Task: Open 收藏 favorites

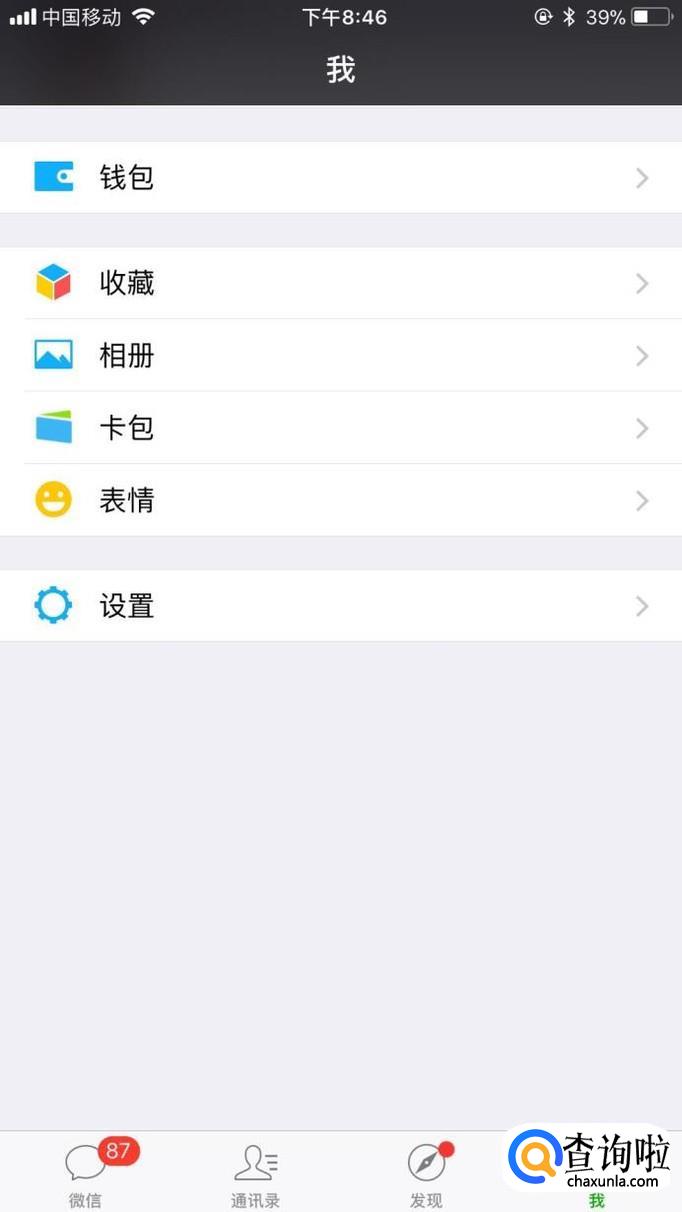Action: pyautogui.click(x=340, y=284)
